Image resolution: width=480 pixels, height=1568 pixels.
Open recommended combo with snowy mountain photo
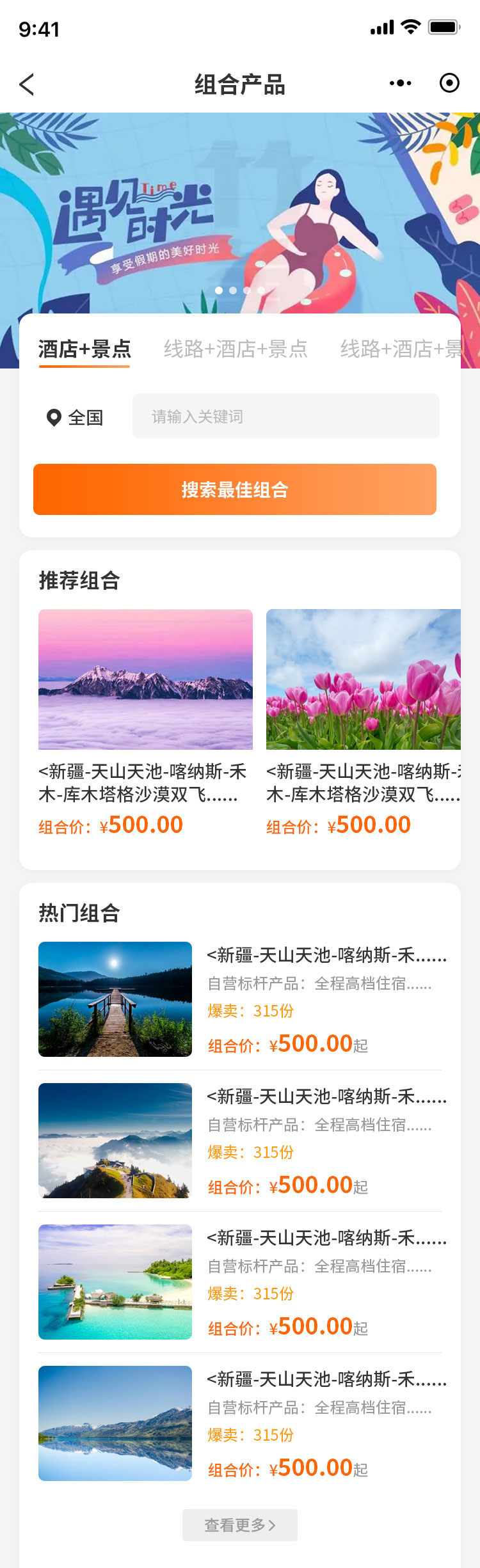tap(145, 679)
